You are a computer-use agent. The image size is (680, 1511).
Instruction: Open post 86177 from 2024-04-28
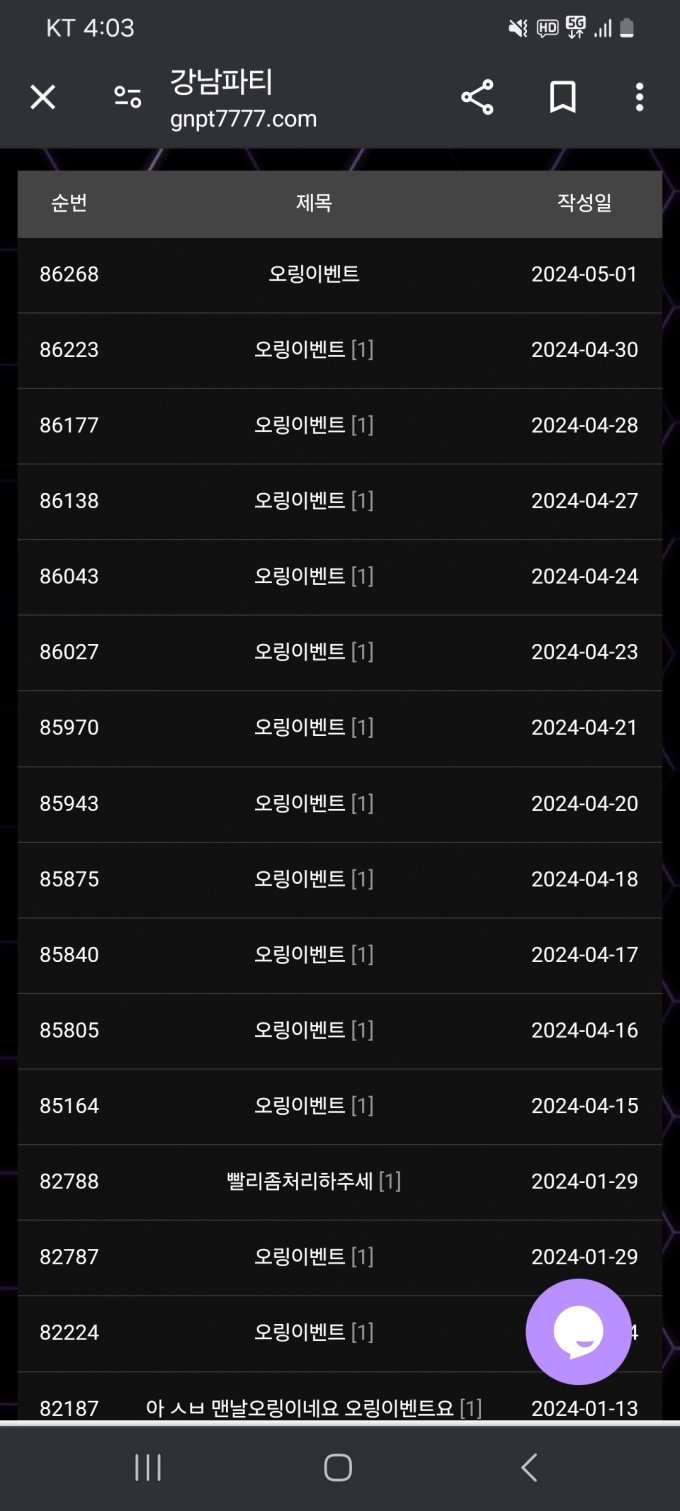[x=300, y=425]
